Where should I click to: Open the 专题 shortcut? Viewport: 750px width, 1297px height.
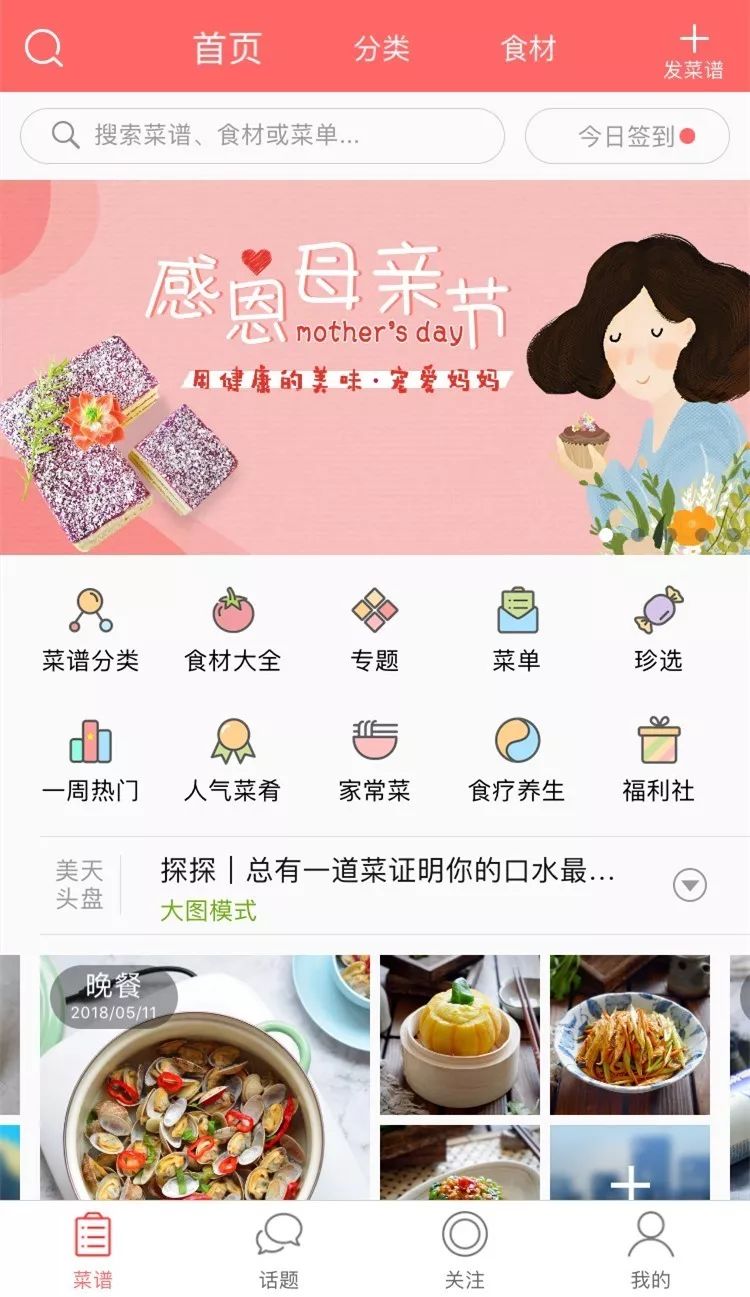pyautogui.click(x=375, y=630)
